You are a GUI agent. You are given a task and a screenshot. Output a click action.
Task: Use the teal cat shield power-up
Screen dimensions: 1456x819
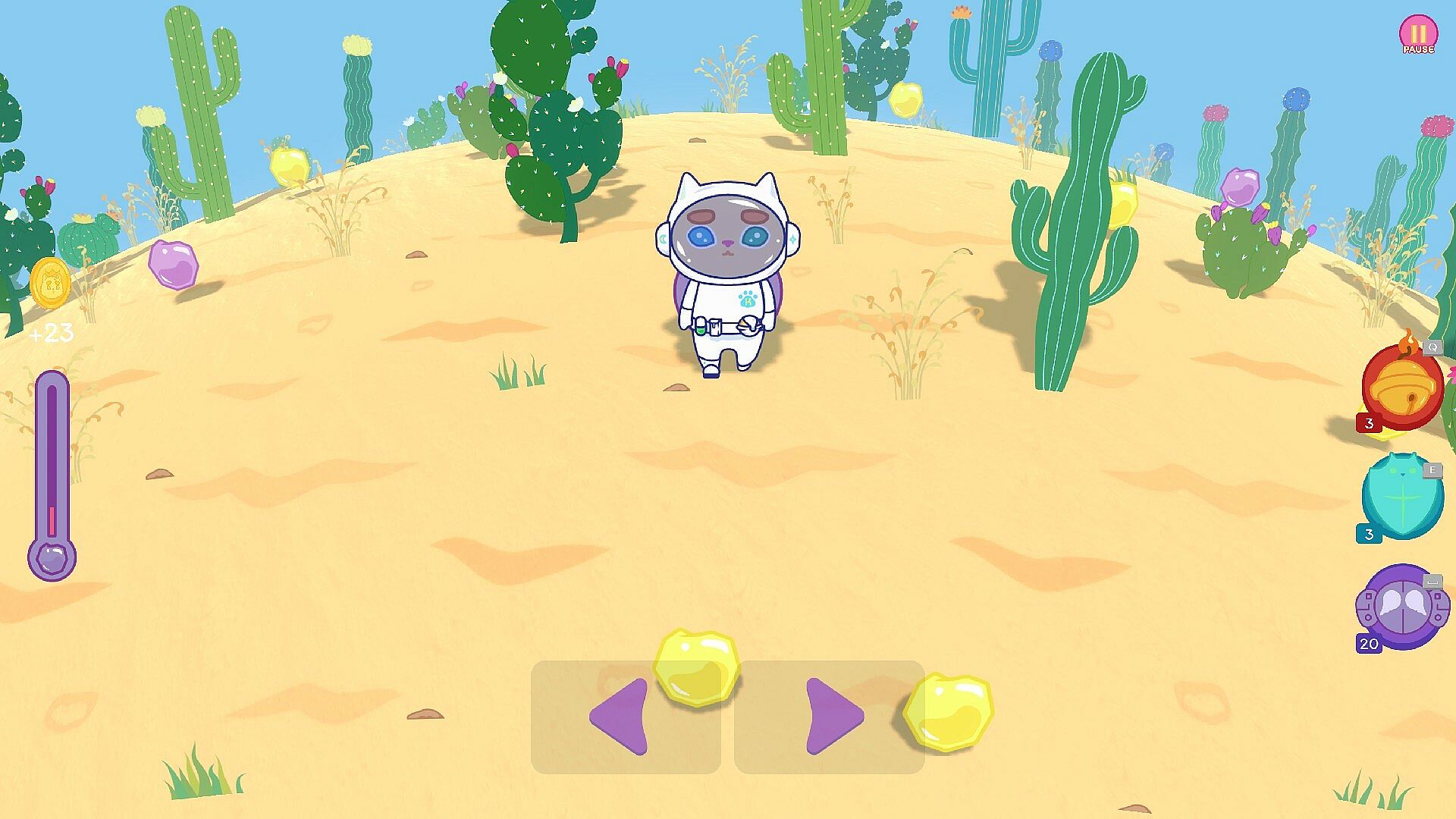point(1401,497)
